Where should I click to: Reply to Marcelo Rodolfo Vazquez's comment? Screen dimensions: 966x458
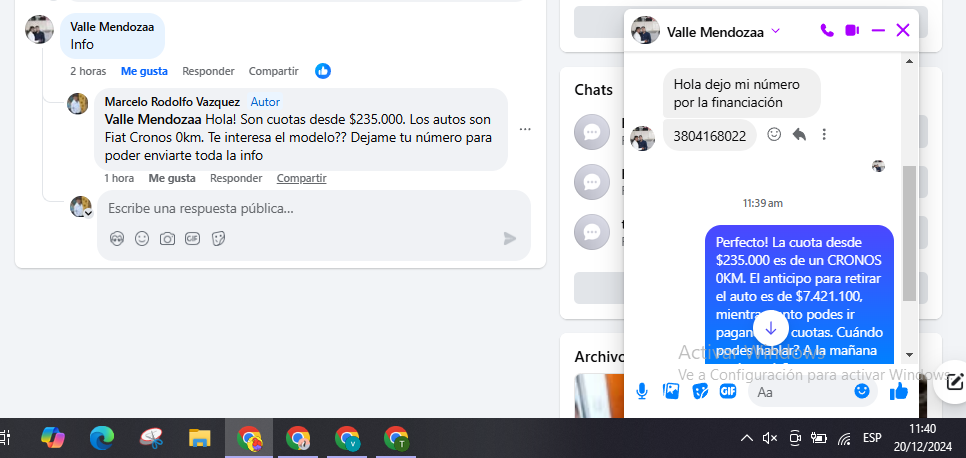point(236,178)
